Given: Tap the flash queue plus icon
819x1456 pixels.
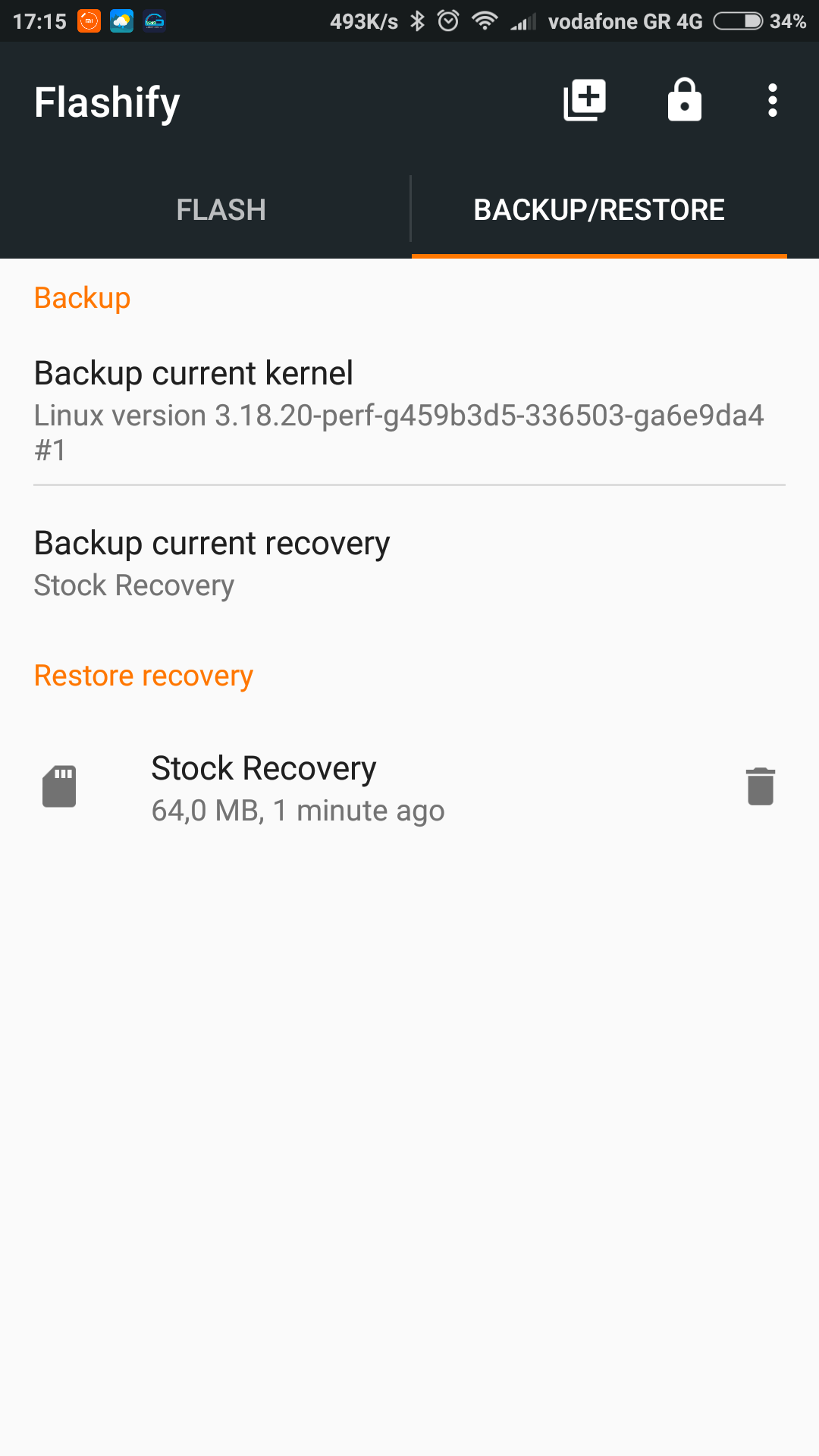Looking at the screenshot, I should point(585,100).
